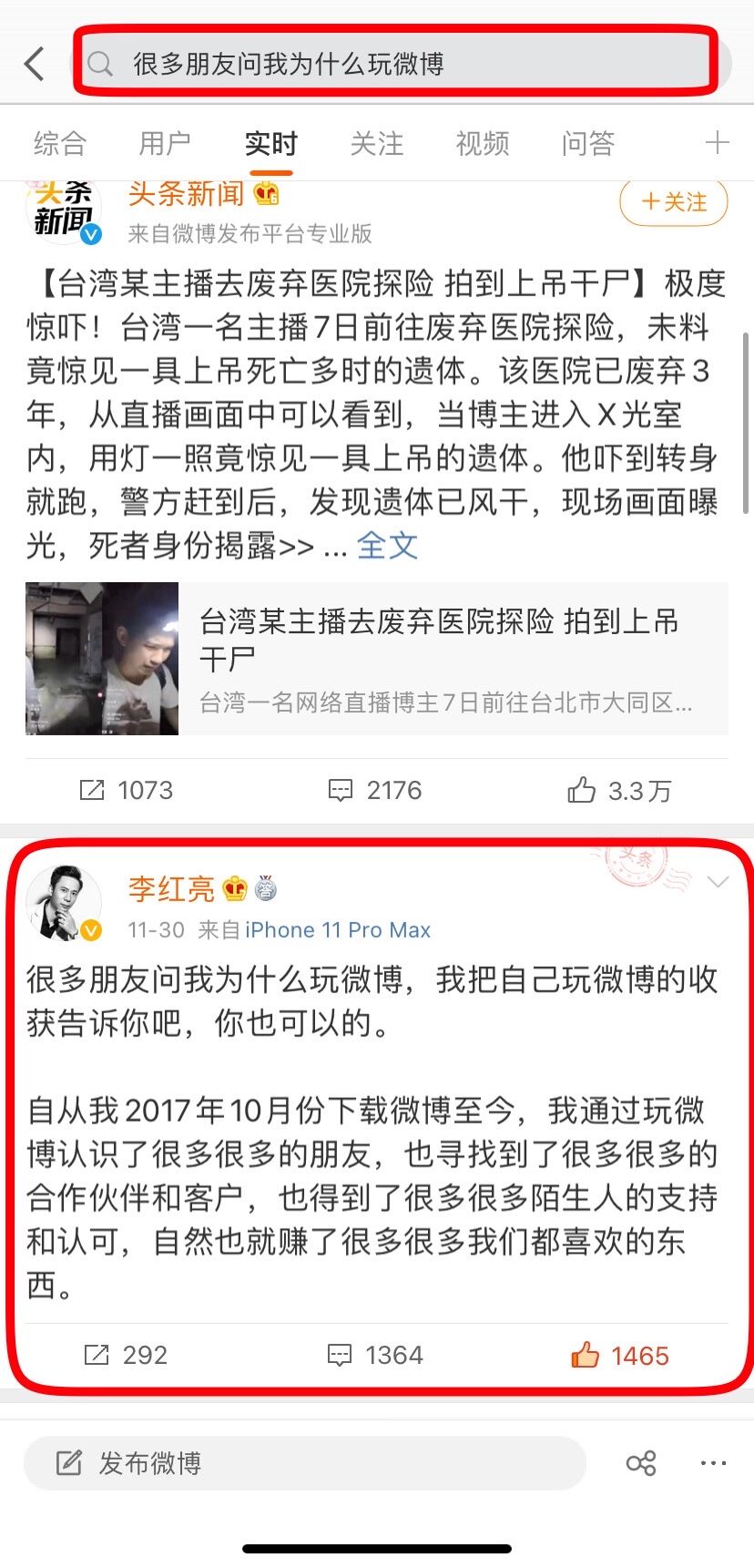This screenshot has height=1568, width=754.
Task: Open 李红亮's profile from his avatar
Action: pyautogui.click(x=62, y=902)
